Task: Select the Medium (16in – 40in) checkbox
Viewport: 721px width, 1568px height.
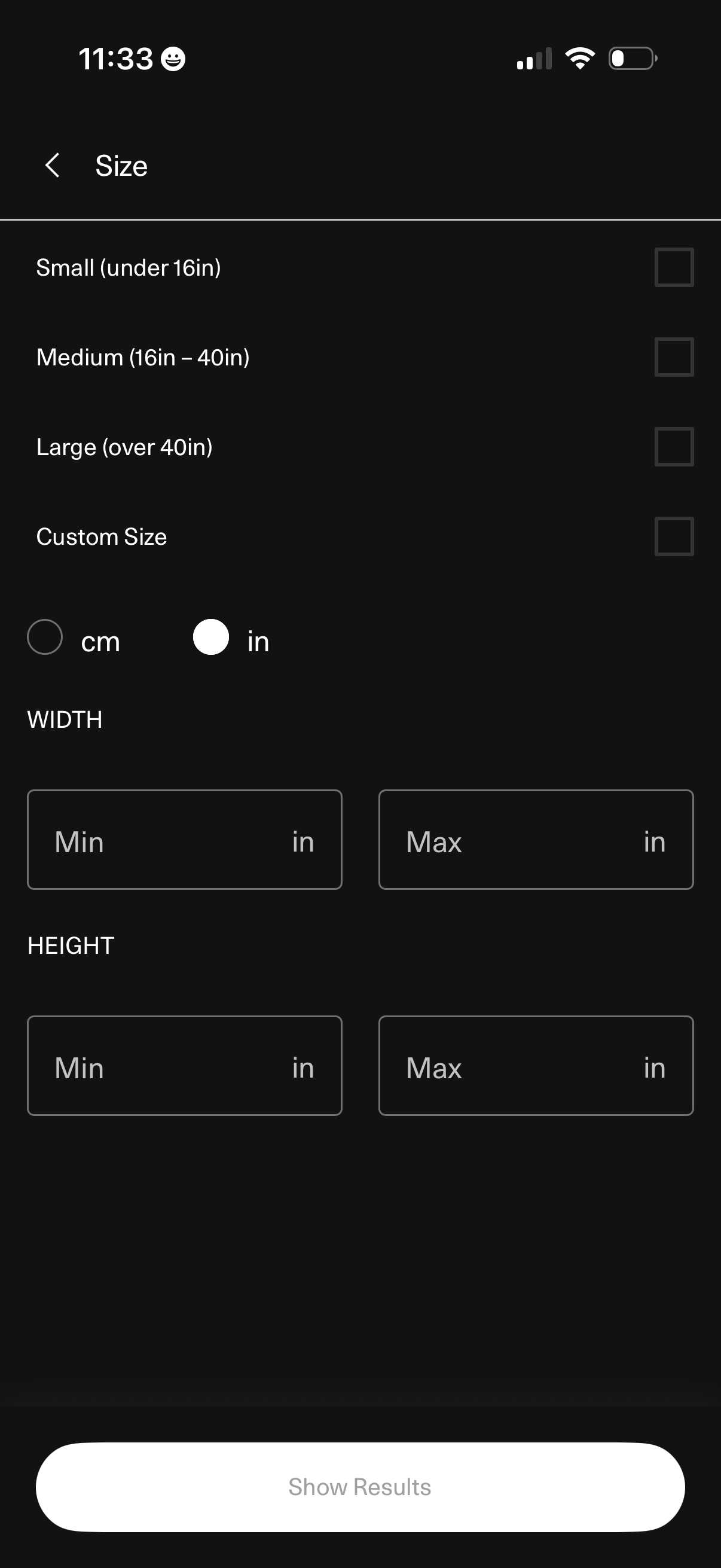Action: [x=674, y=357]
